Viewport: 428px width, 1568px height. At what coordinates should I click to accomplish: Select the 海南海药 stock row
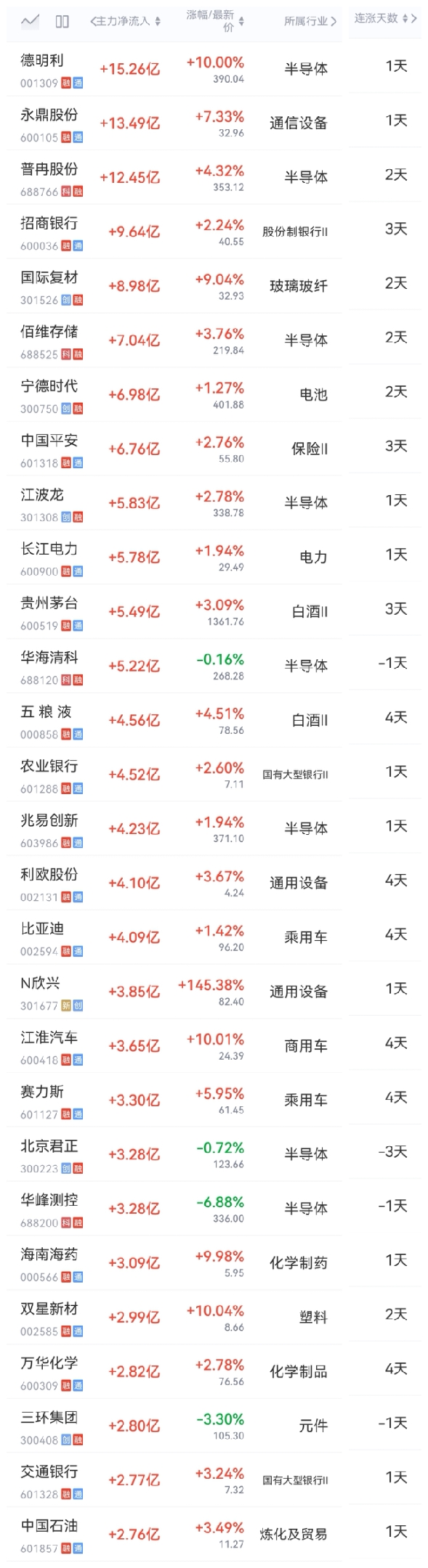[214, 1263]
